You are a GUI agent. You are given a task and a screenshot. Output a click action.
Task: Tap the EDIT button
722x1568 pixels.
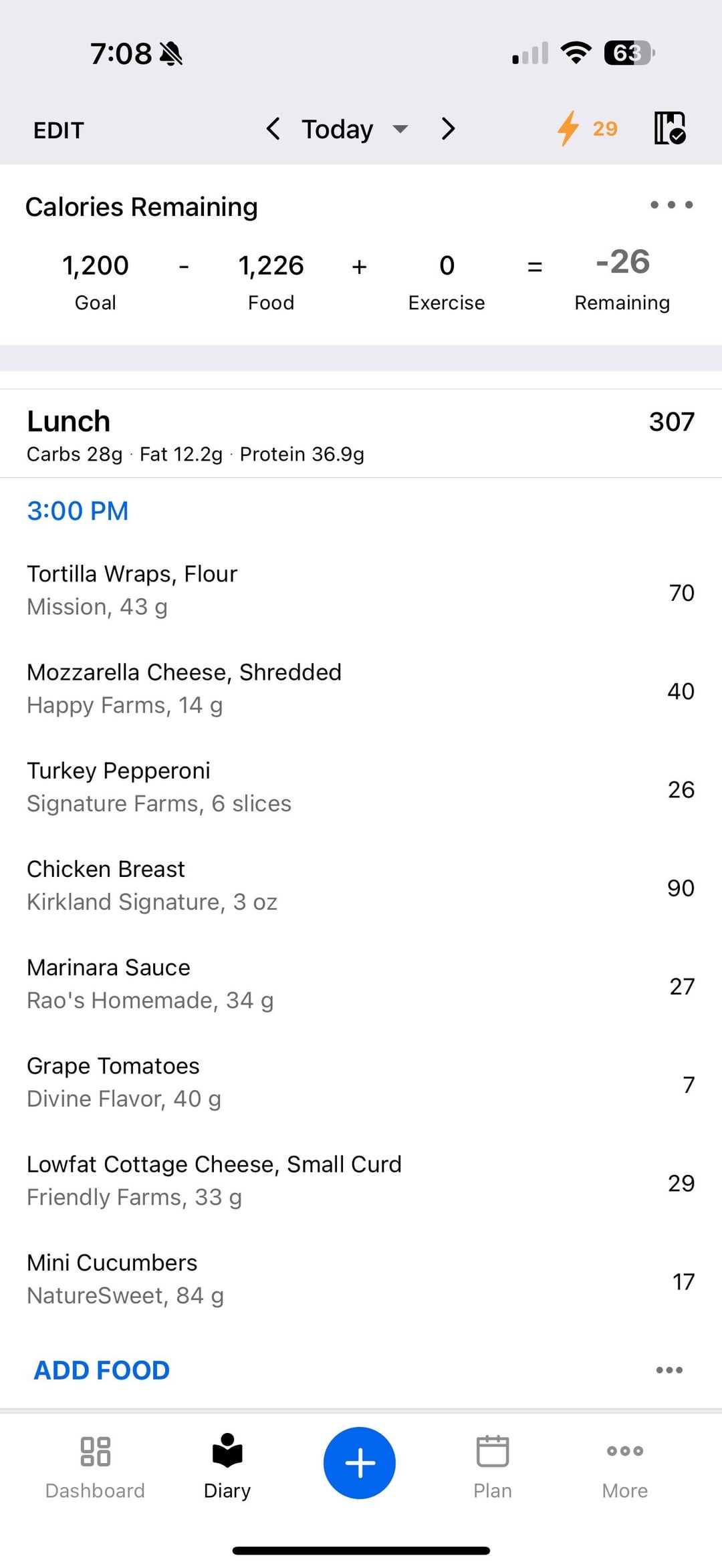coord(59,130)
